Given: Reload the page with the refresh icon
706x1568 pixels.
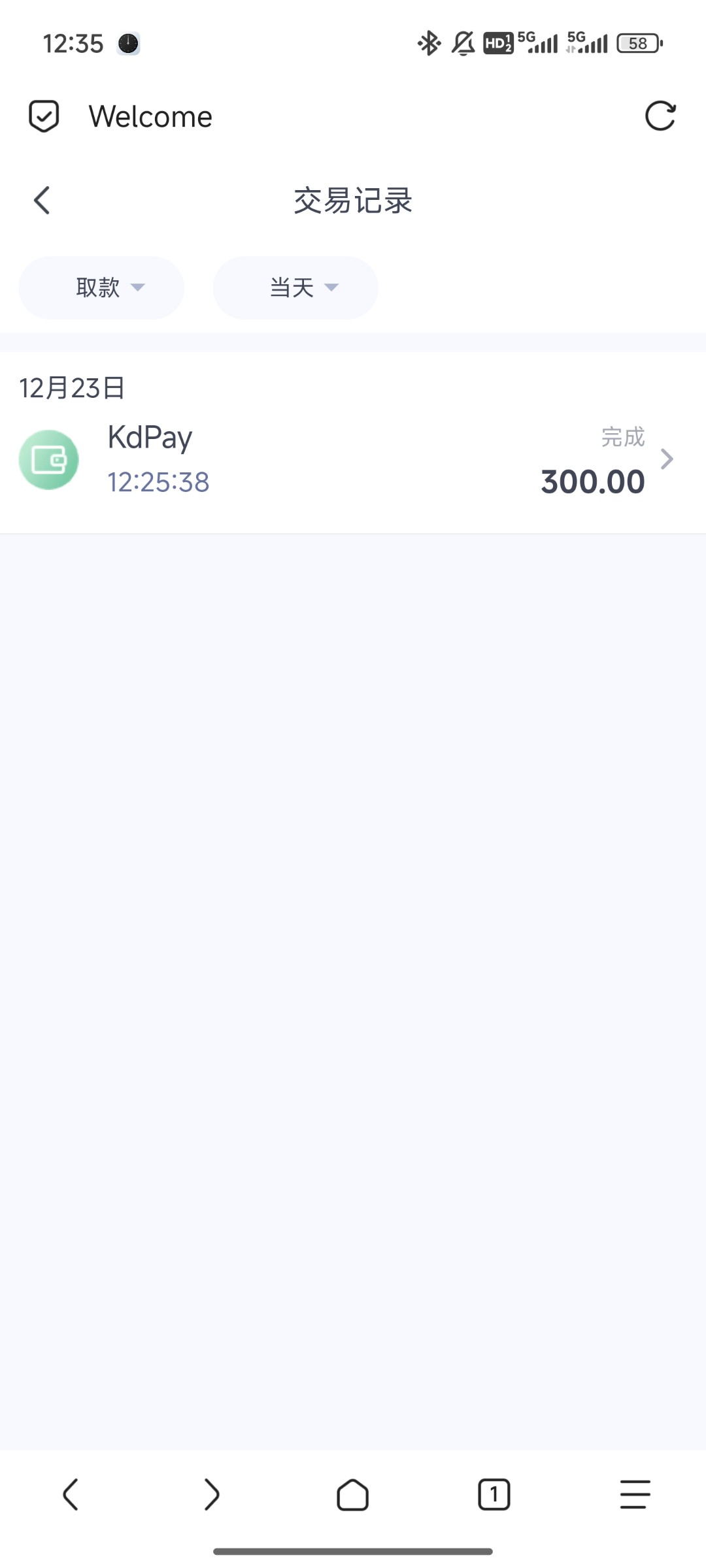Looking at the screenshot, I should point(660,116).
